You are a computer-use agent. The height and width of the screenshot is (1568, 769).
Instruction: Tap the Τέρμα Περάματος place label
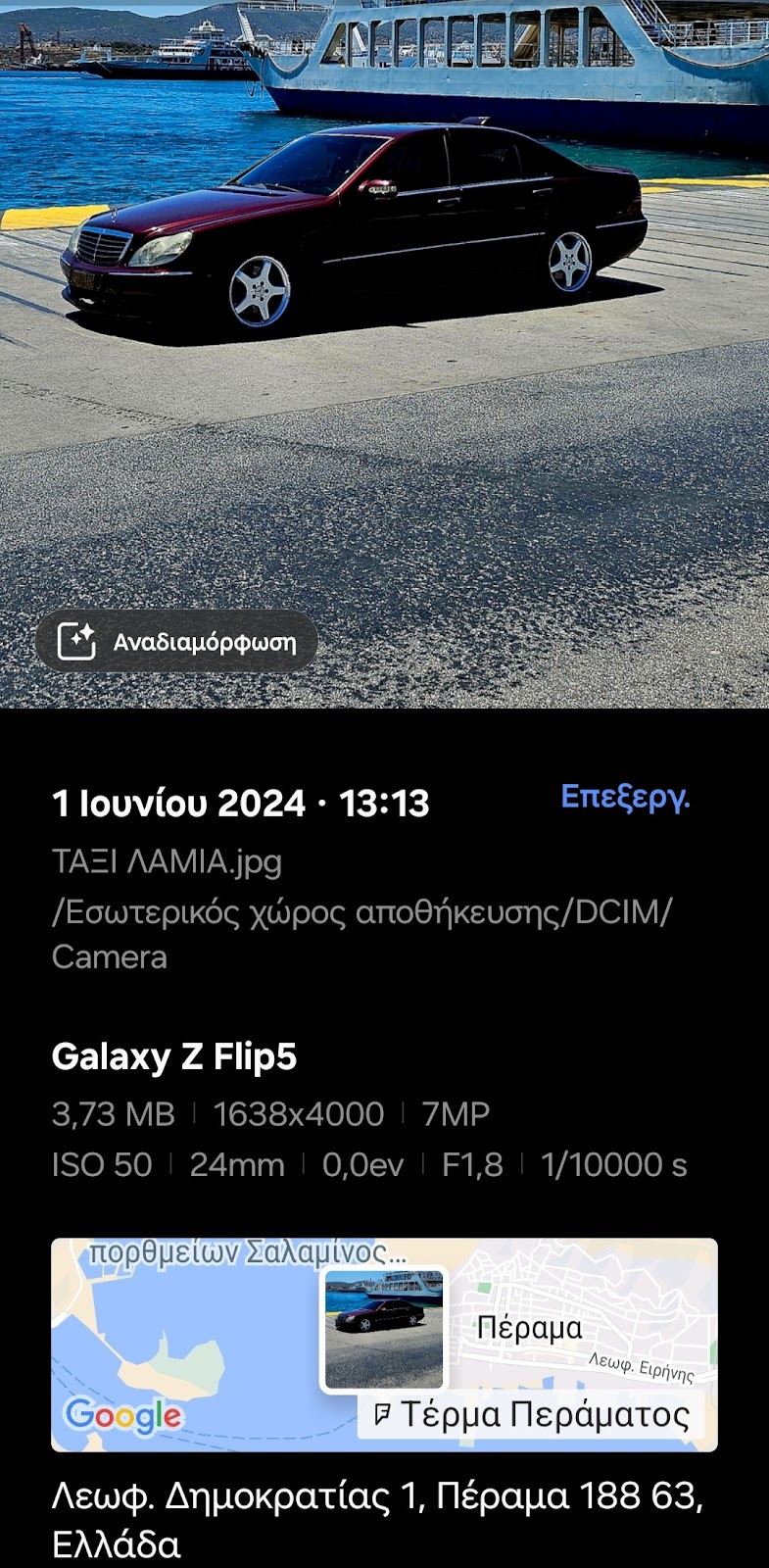[531, 1415]
